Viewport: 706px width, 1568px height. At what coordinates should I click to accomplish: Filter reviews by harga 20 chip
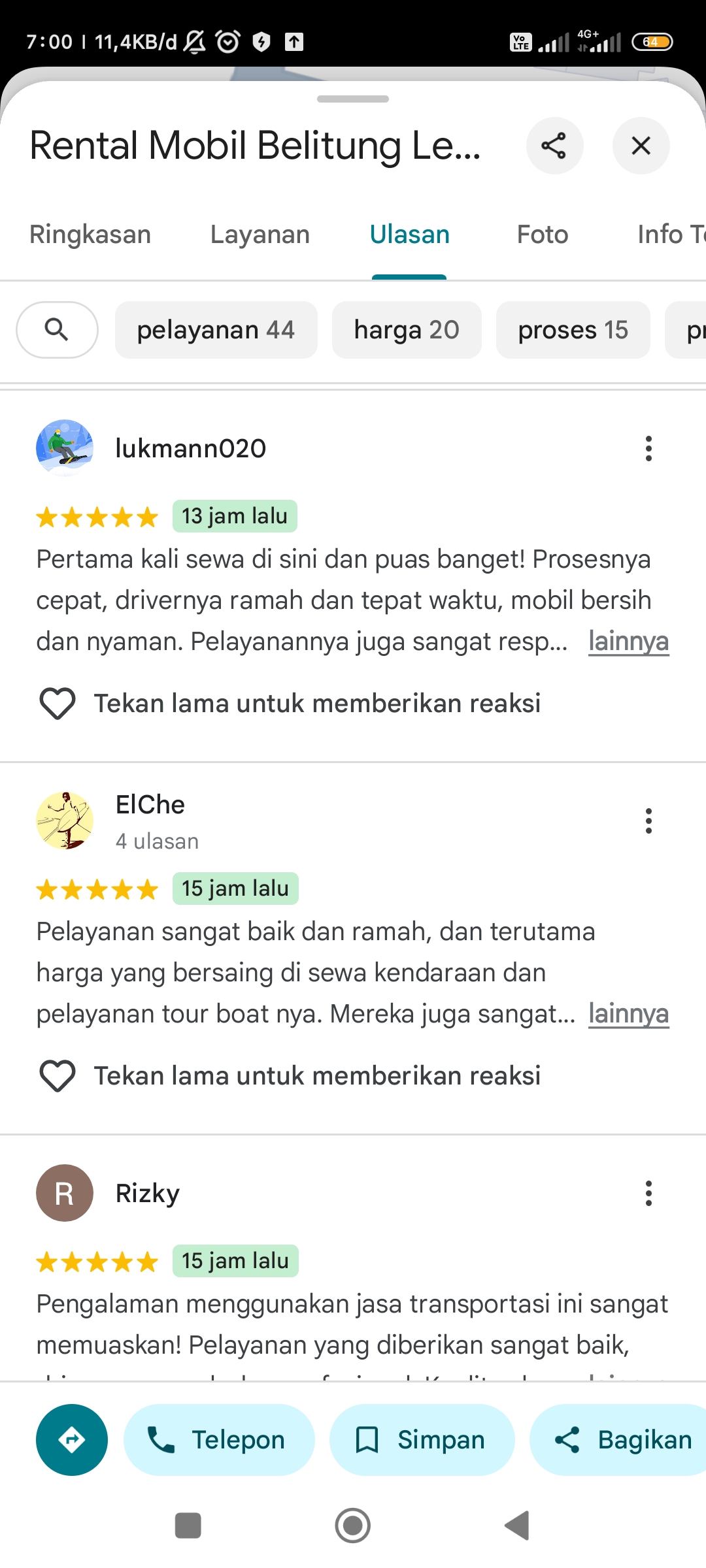(407, 330)
